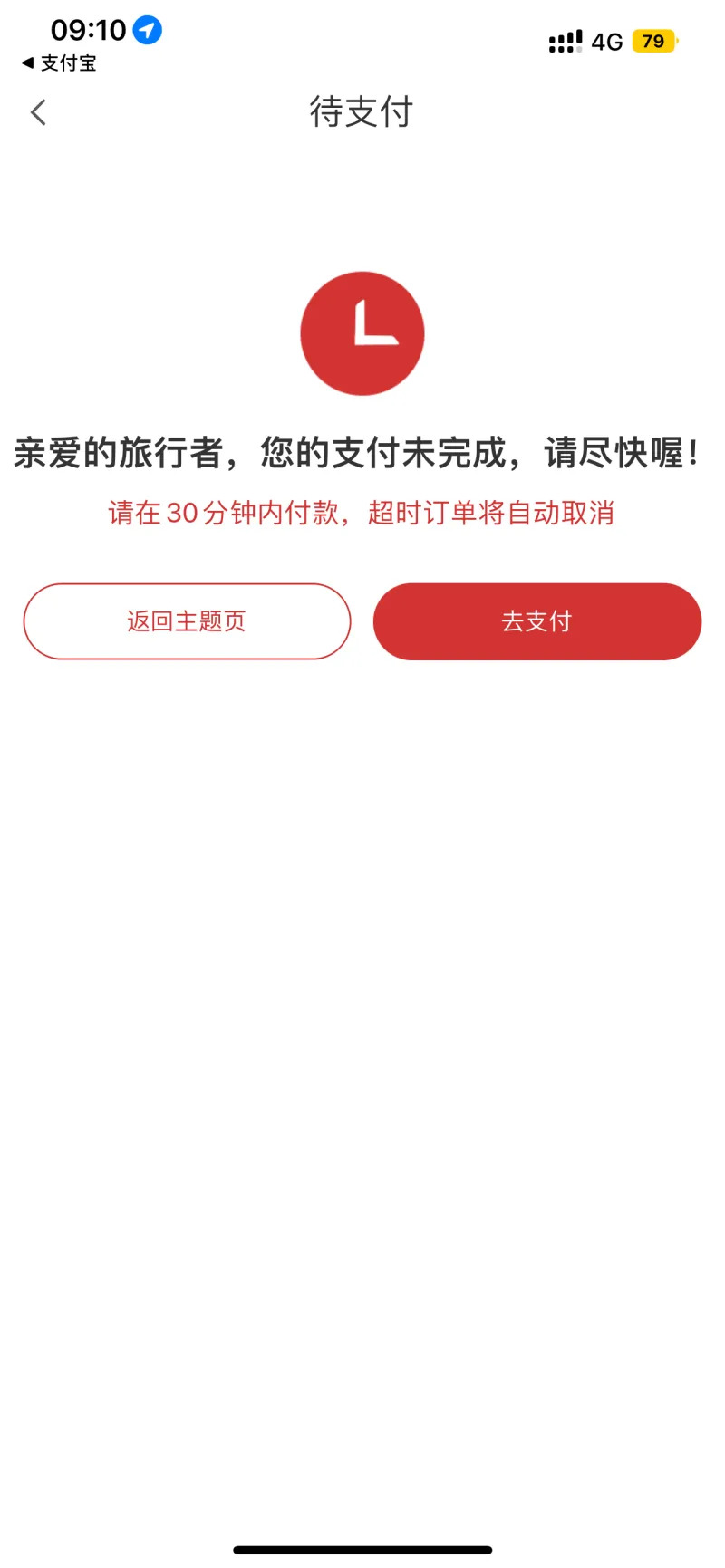
Task: Tap the 去支付 payment button
Action: click(536, 621)
